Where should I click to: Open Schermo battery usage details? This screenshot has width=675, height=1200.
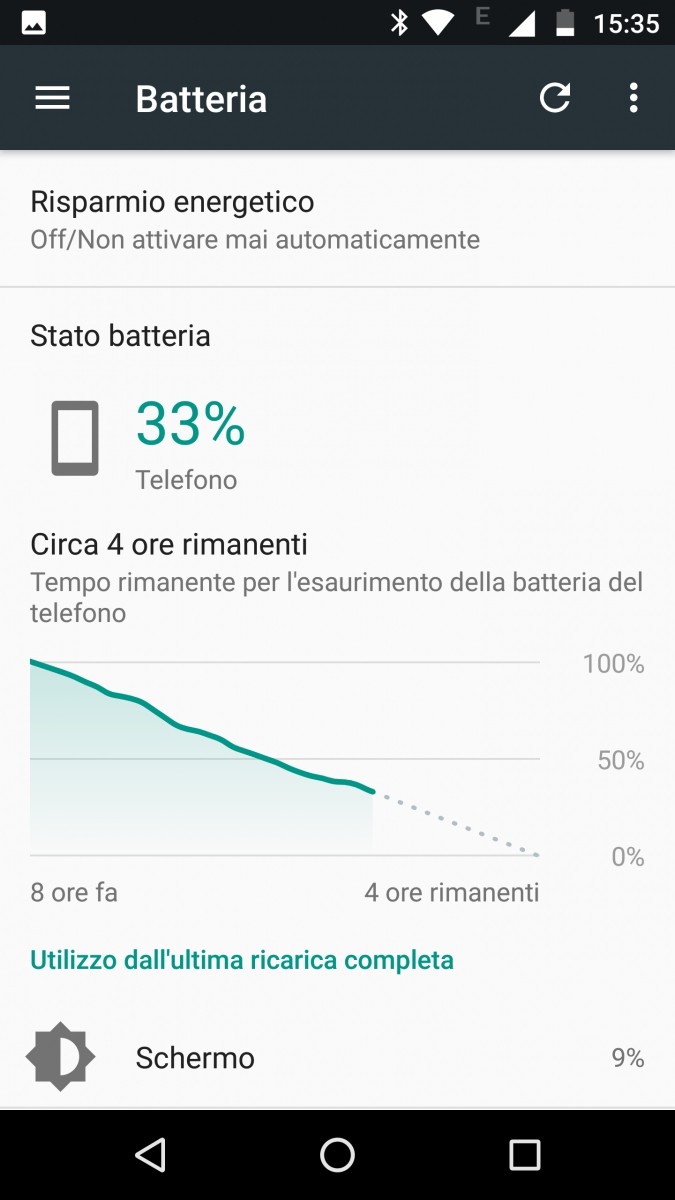337,1058
